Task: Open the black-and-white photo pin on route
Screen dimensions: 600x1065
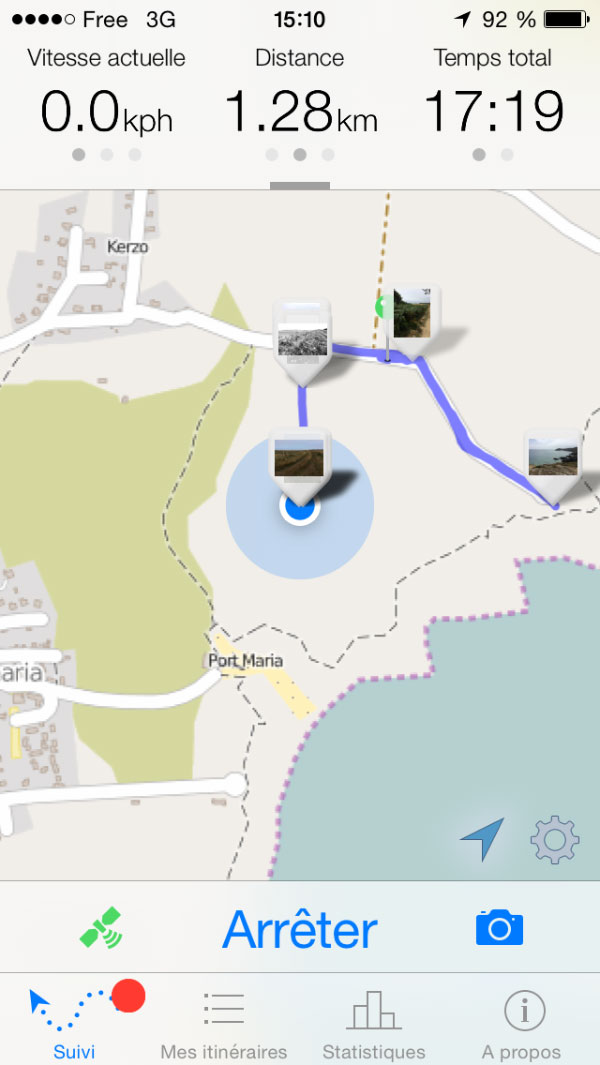Action: click(302, 342)
